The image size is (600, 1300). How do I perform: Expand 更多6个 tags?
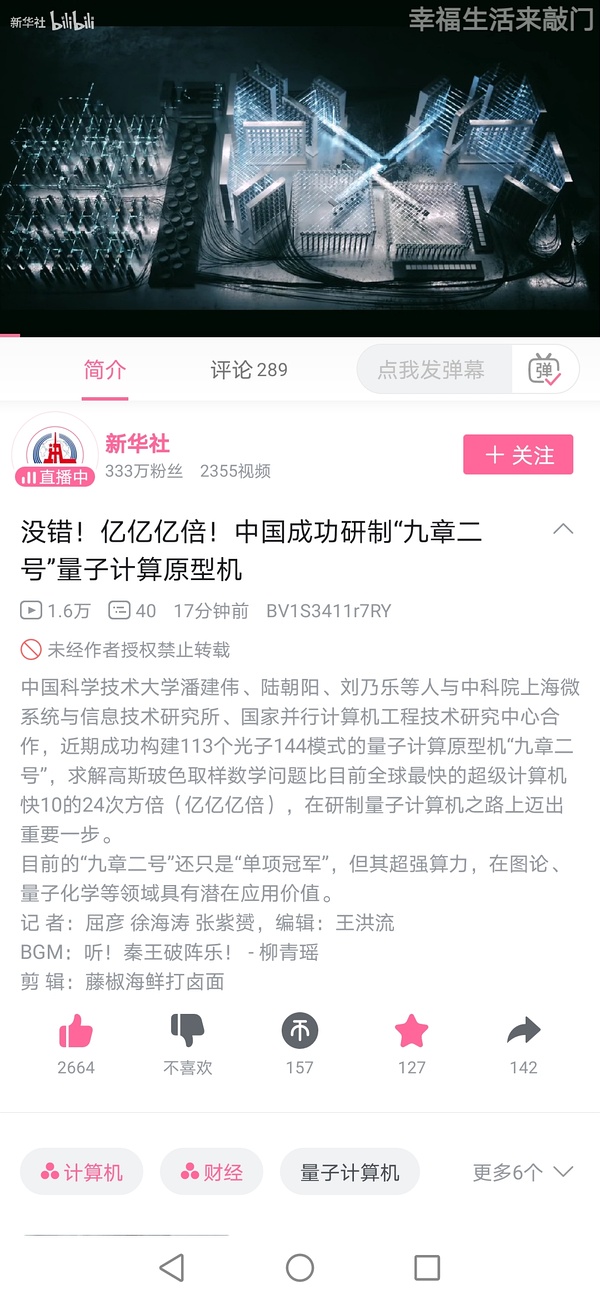(522, 1172)
